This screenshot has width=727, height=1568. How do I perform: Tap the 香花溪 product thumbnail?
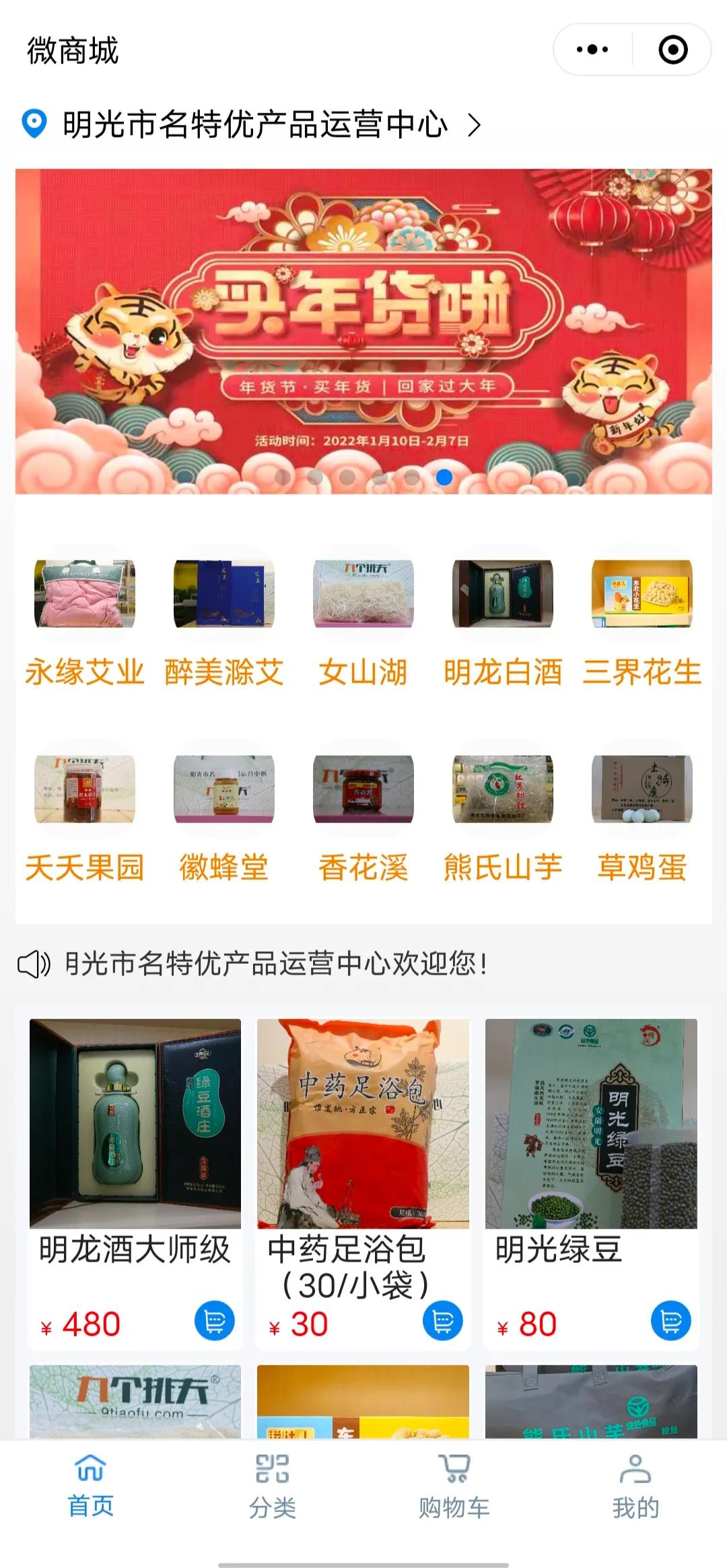pos(363,793)
